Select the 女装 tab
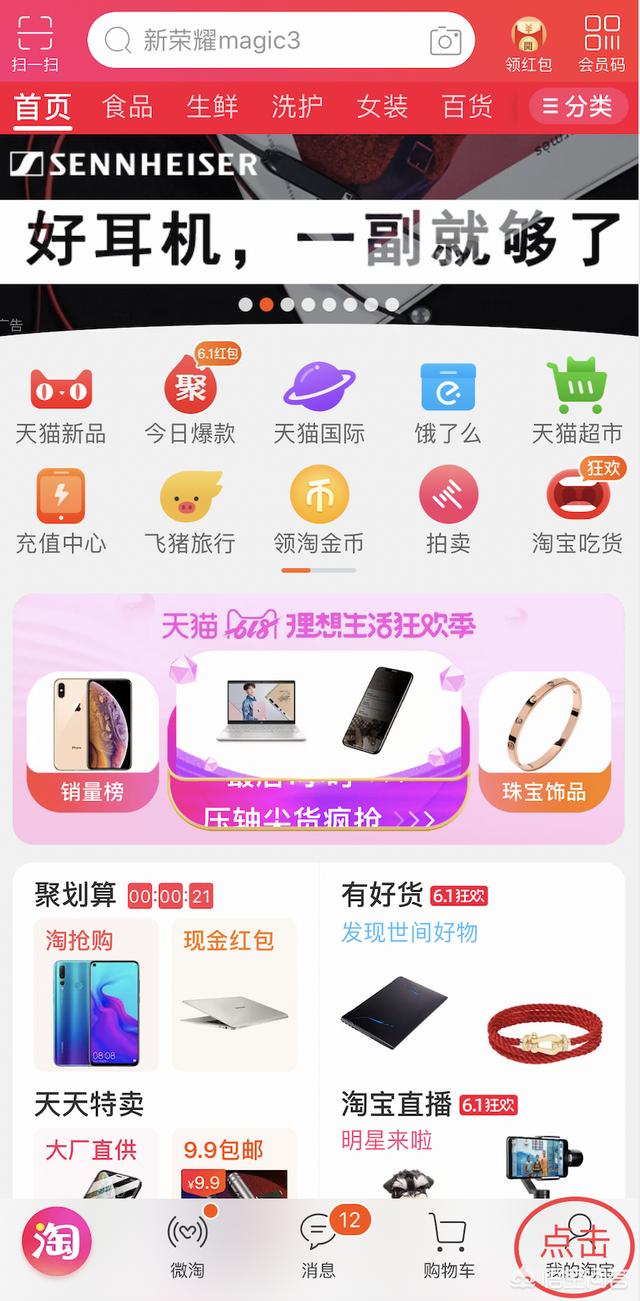 382,107
